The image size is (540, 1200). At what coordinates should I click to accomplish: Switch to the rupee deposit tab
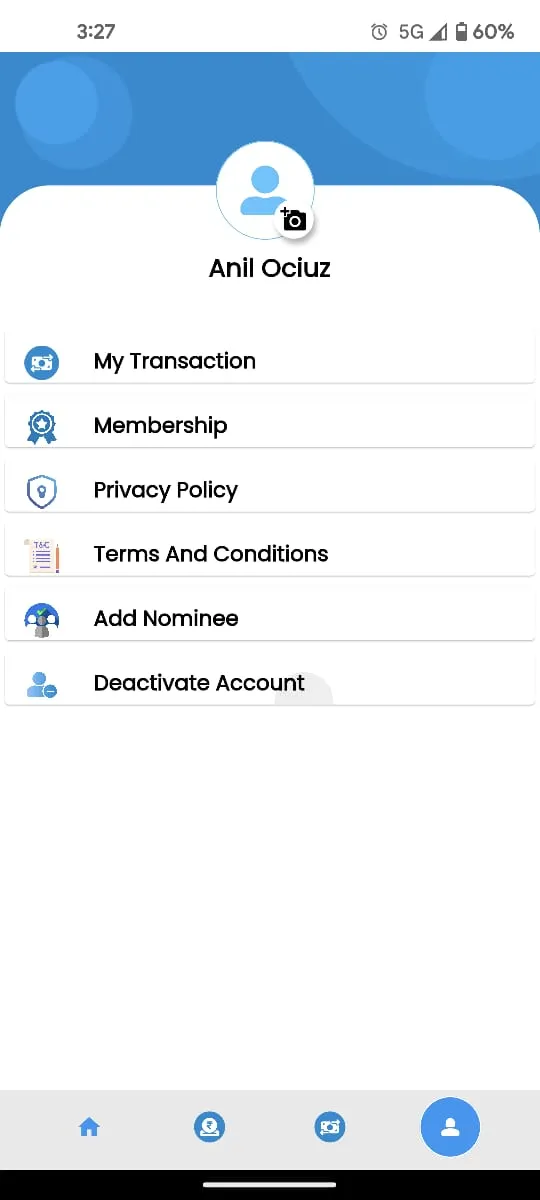pos(209,1127)
